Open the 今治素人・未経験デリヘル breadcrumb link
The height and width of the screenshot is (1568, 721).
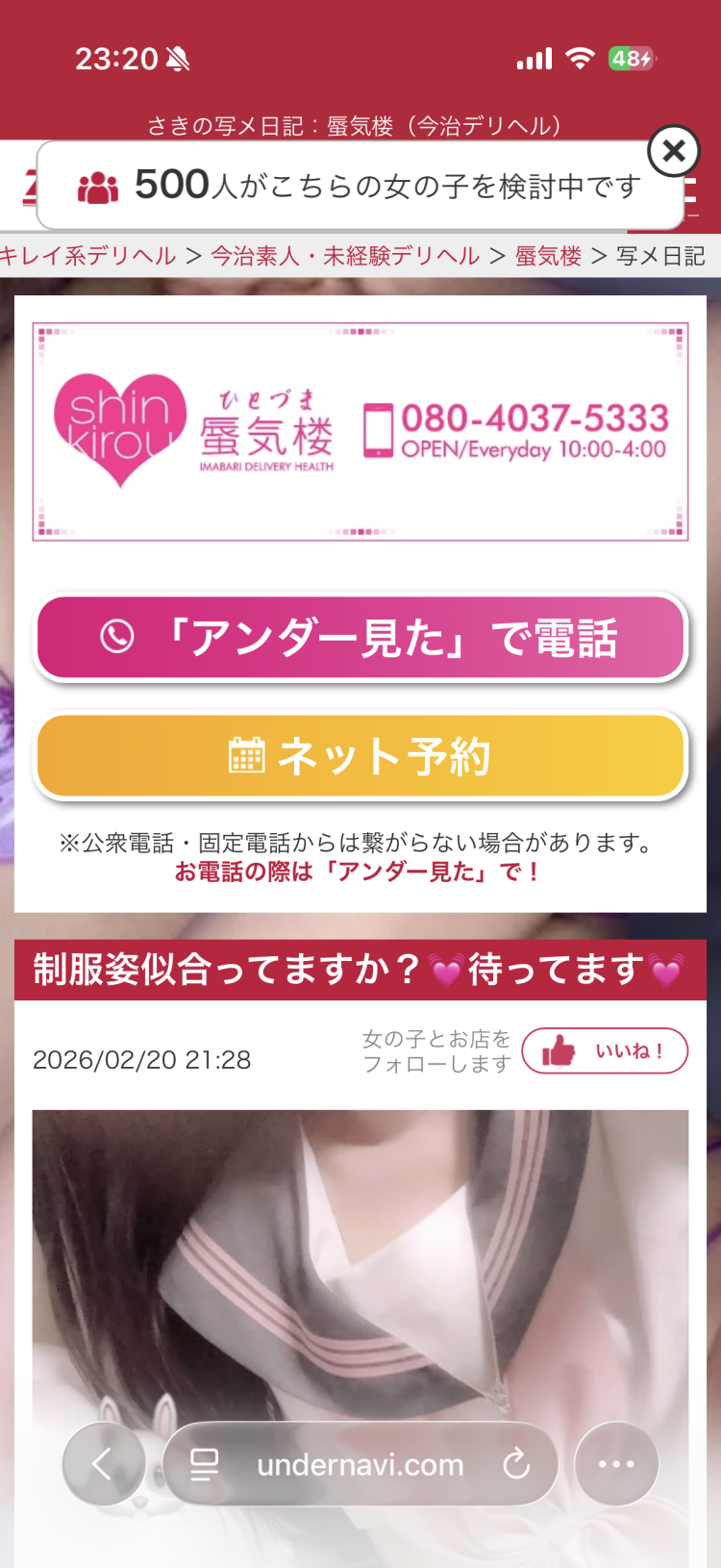pos(344,256)
